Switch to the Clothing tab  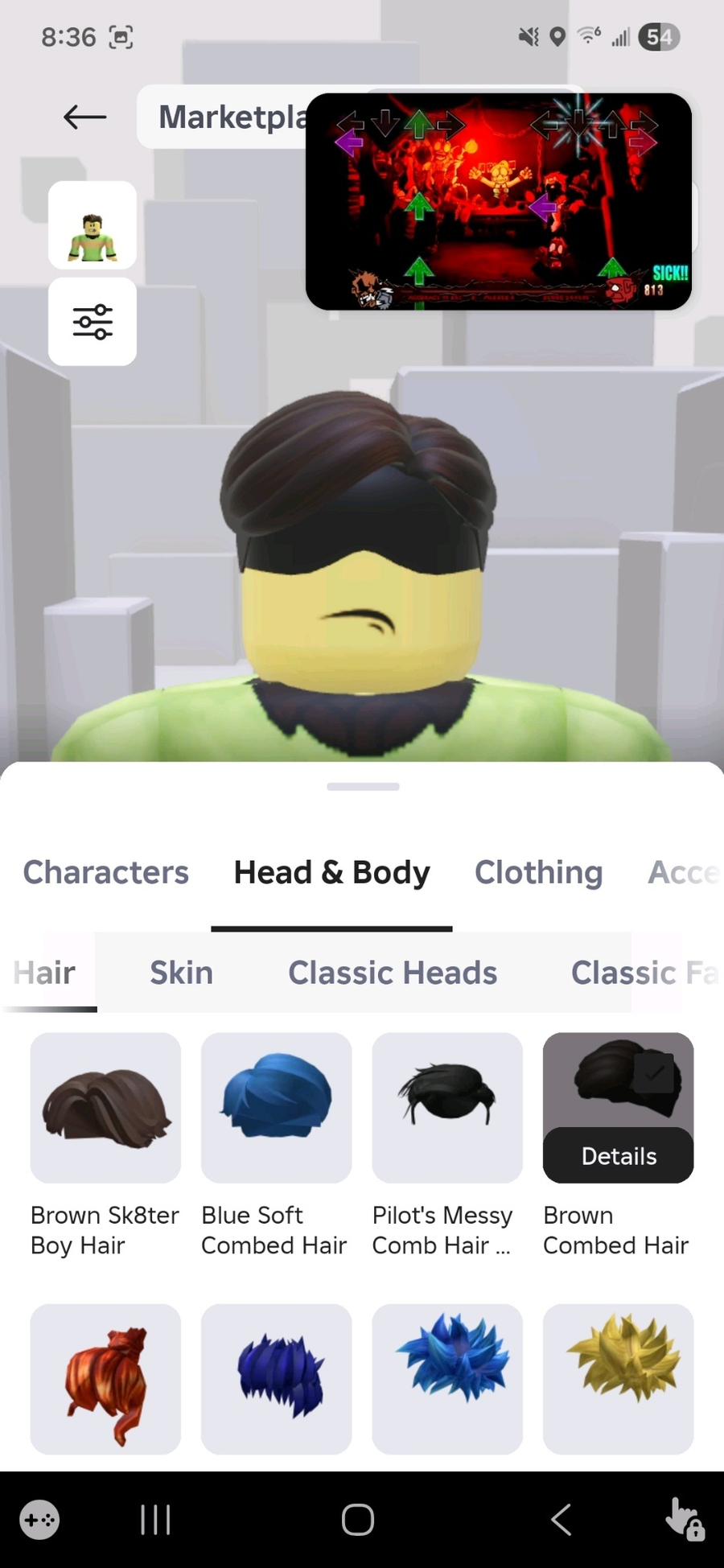(538, 872)
